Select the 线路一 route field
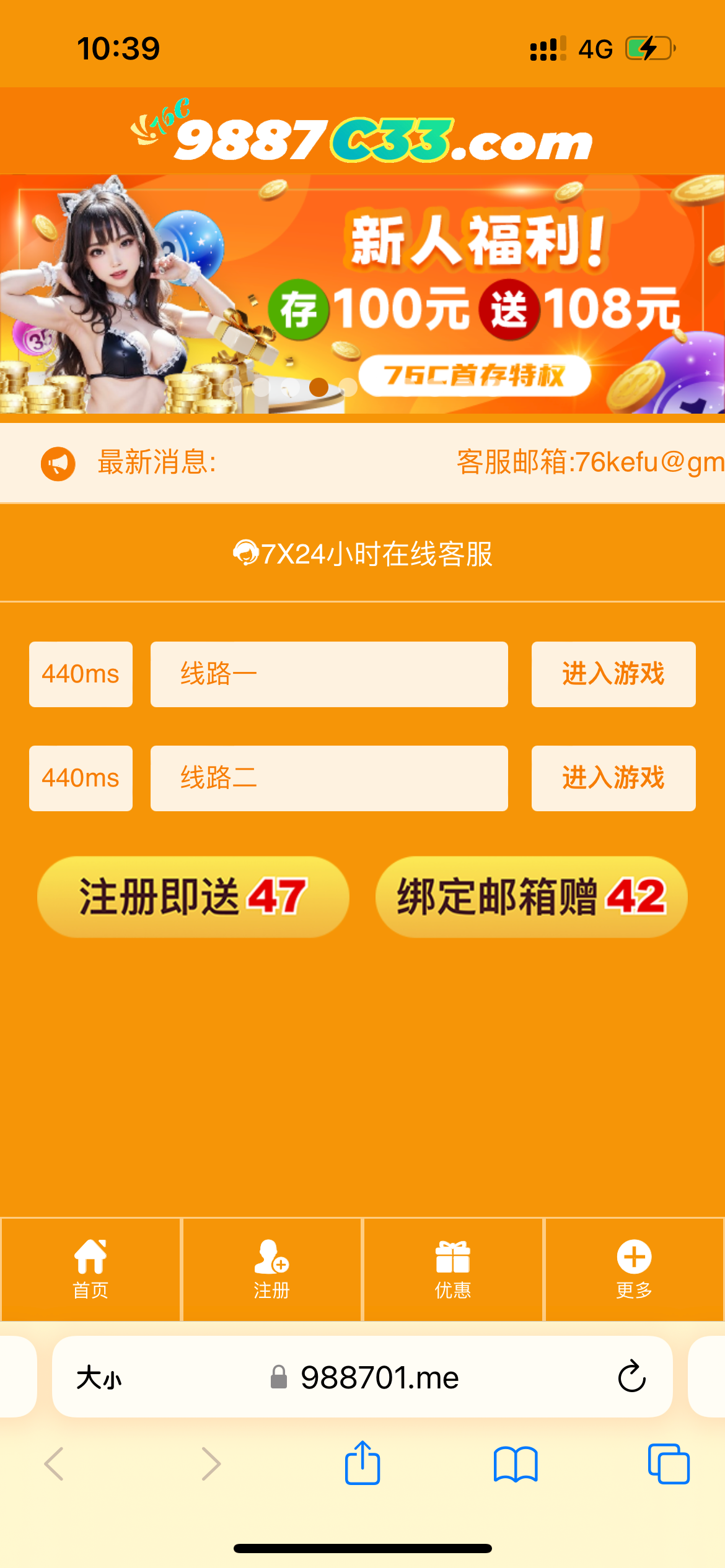 coord(329,674)
